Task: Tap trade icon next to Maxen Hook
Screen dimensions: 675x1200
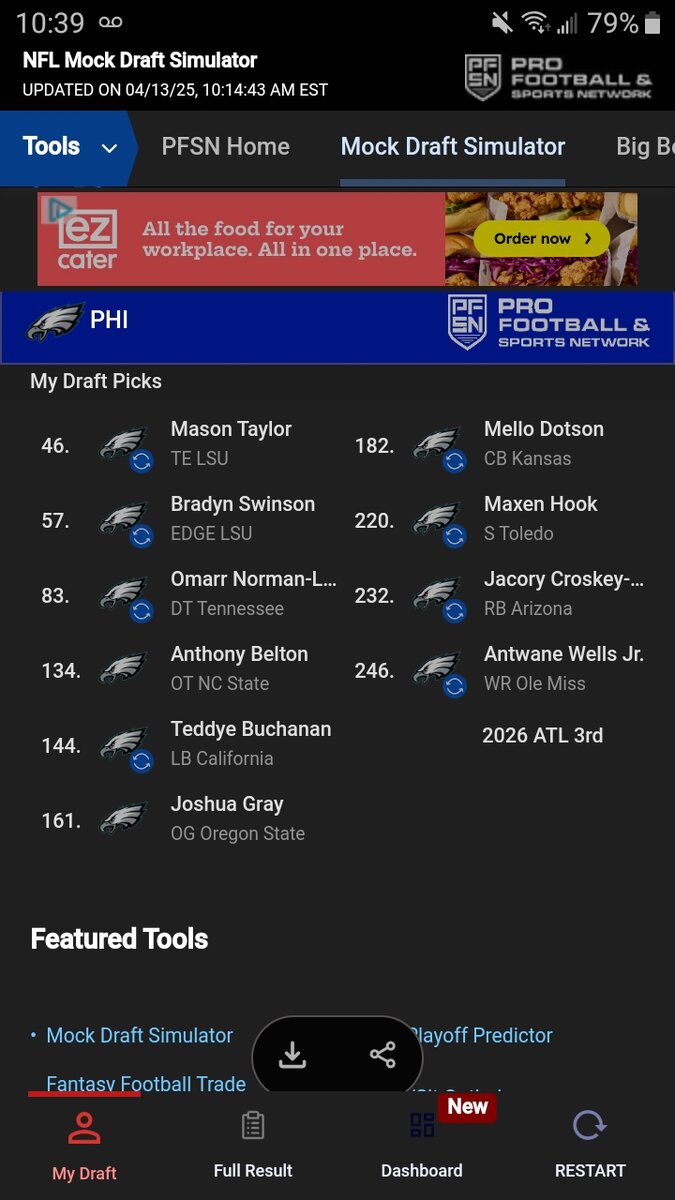Action: click(x=455, y=537)
